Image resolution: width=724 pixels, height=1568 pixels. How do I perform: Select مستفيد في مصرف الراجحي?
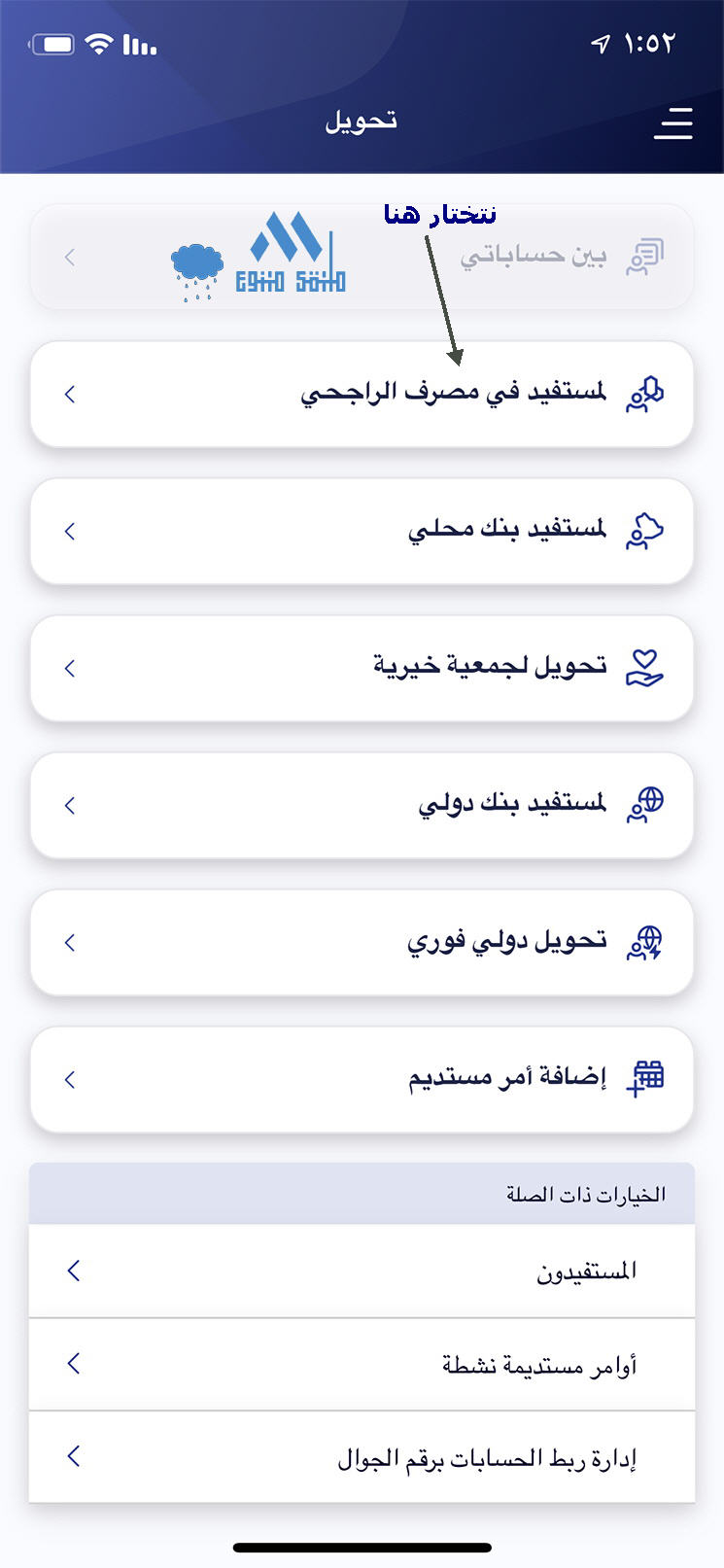click(362, 394)
